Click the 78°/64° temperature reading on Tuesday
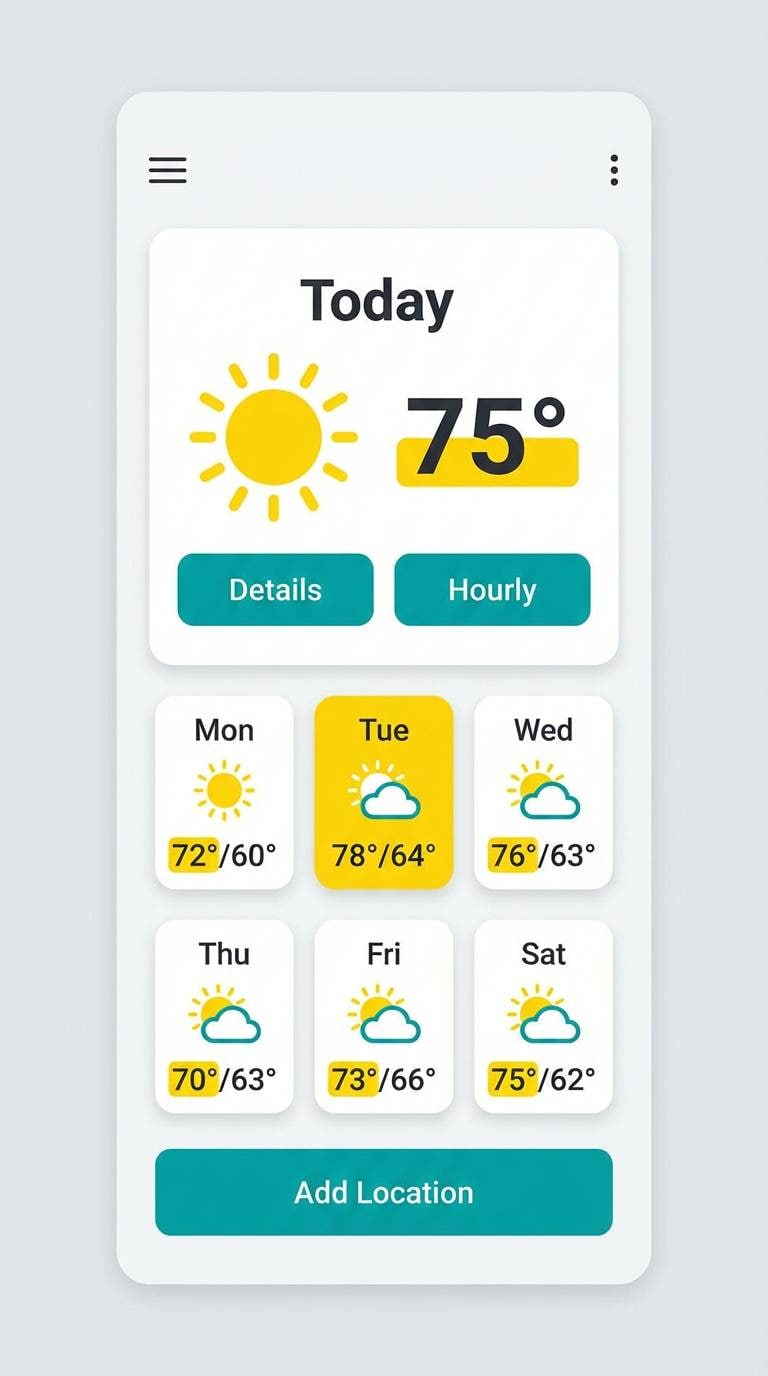This screenshot has width=768, height=1376. (383, 855)
